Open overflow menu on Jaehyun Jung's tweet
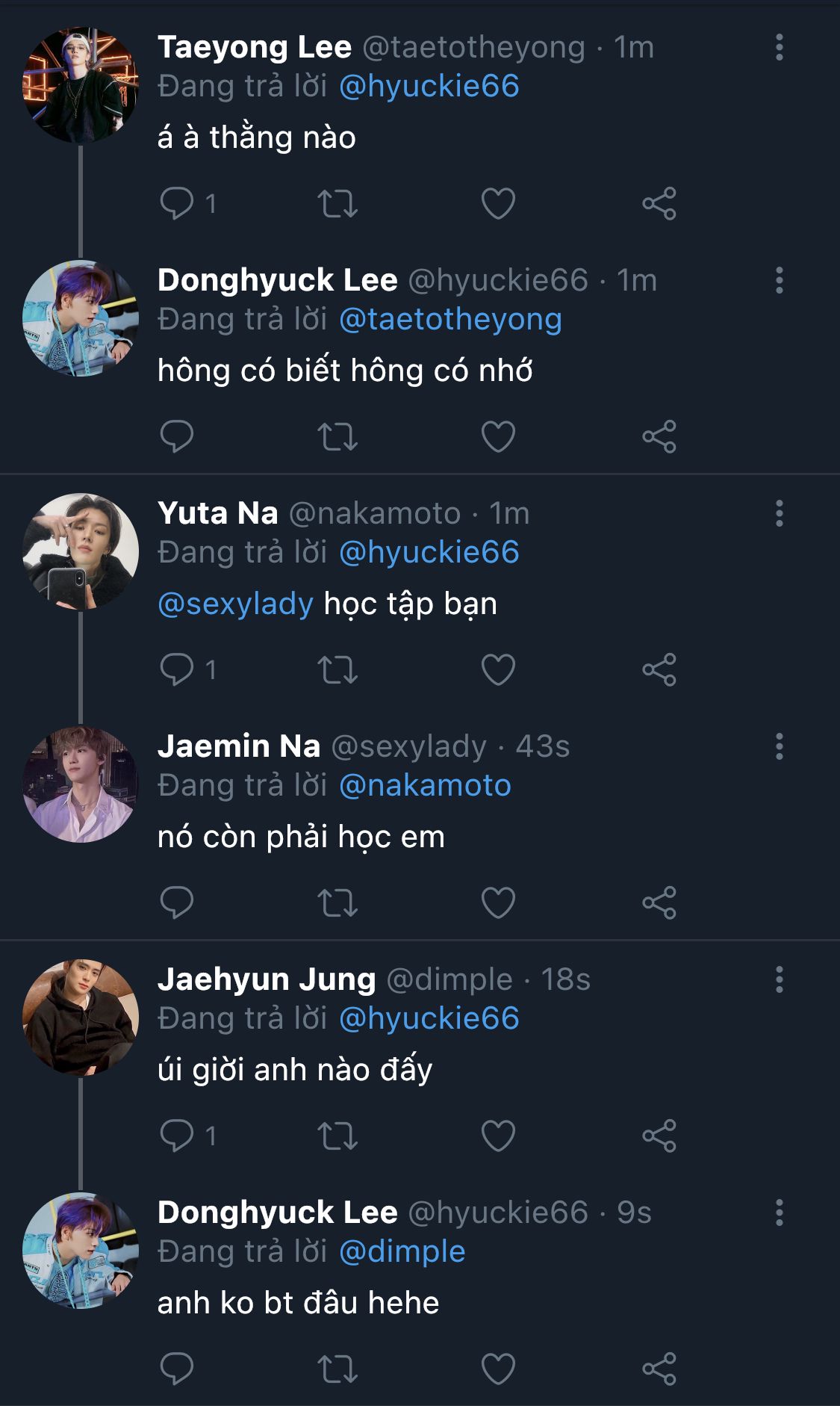 point(779,979)
